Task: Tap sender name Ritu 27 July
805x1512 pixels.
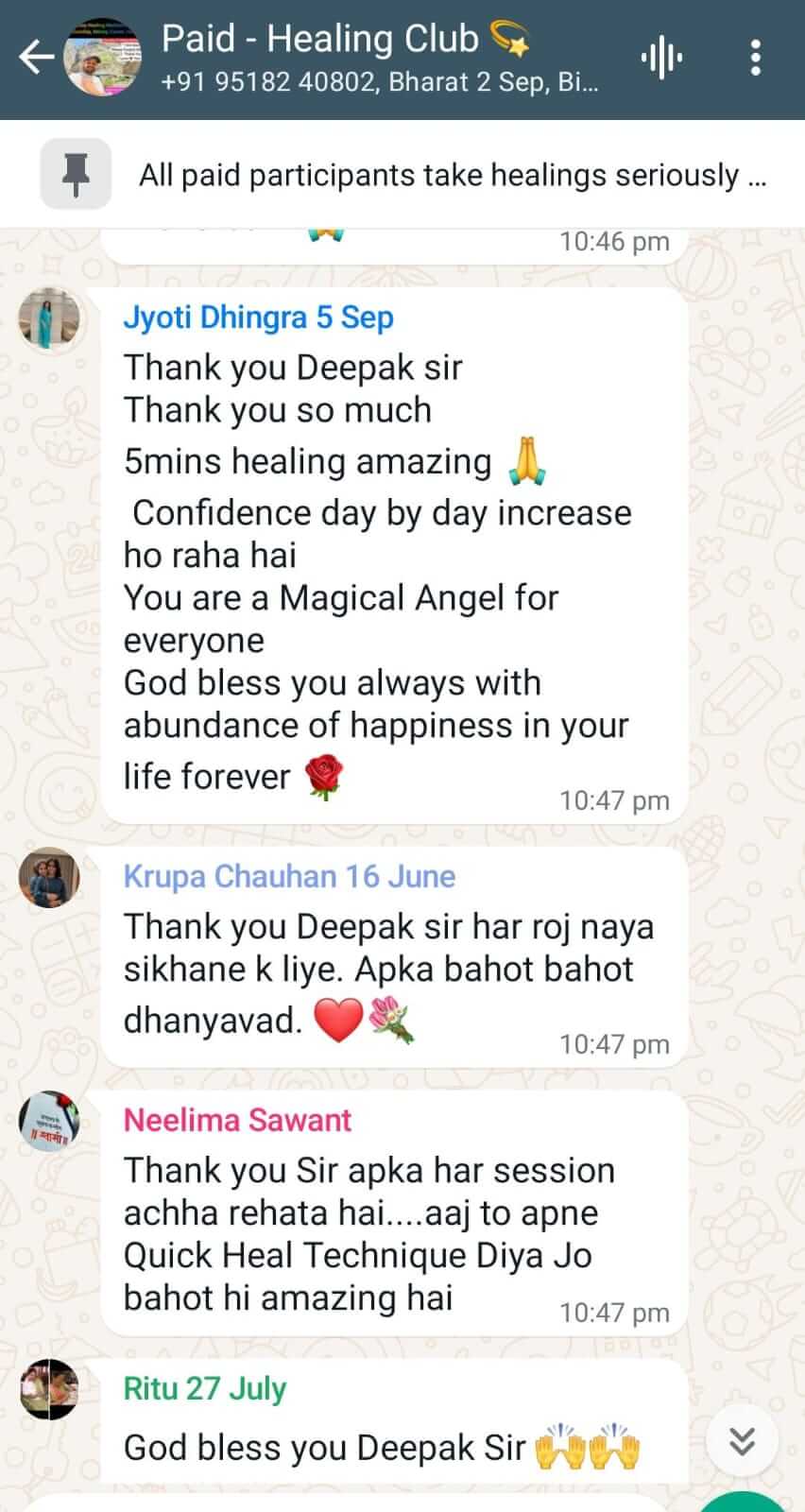Action: tap(205, 1388)
